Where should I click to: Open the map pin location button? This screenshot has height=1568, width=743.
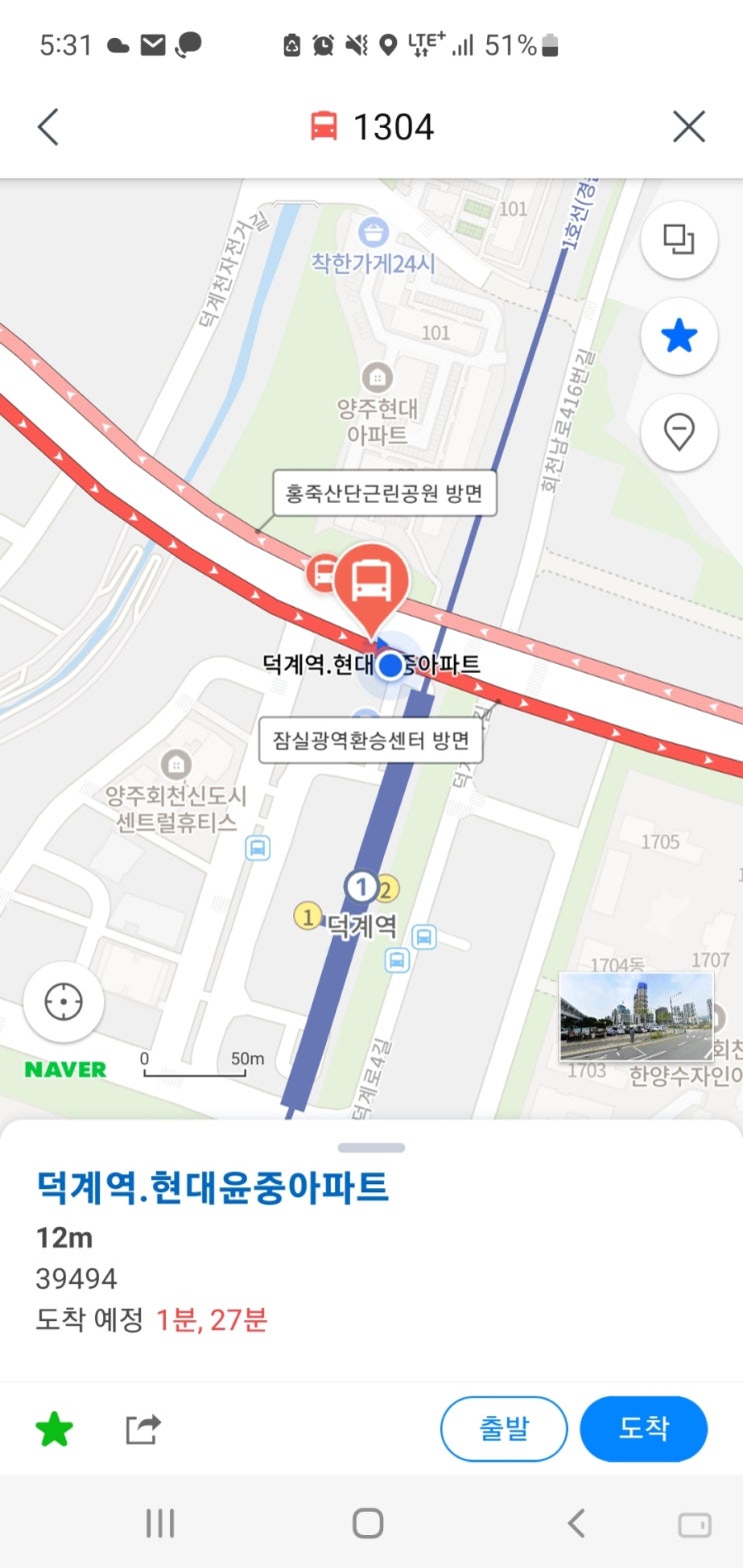679,432
